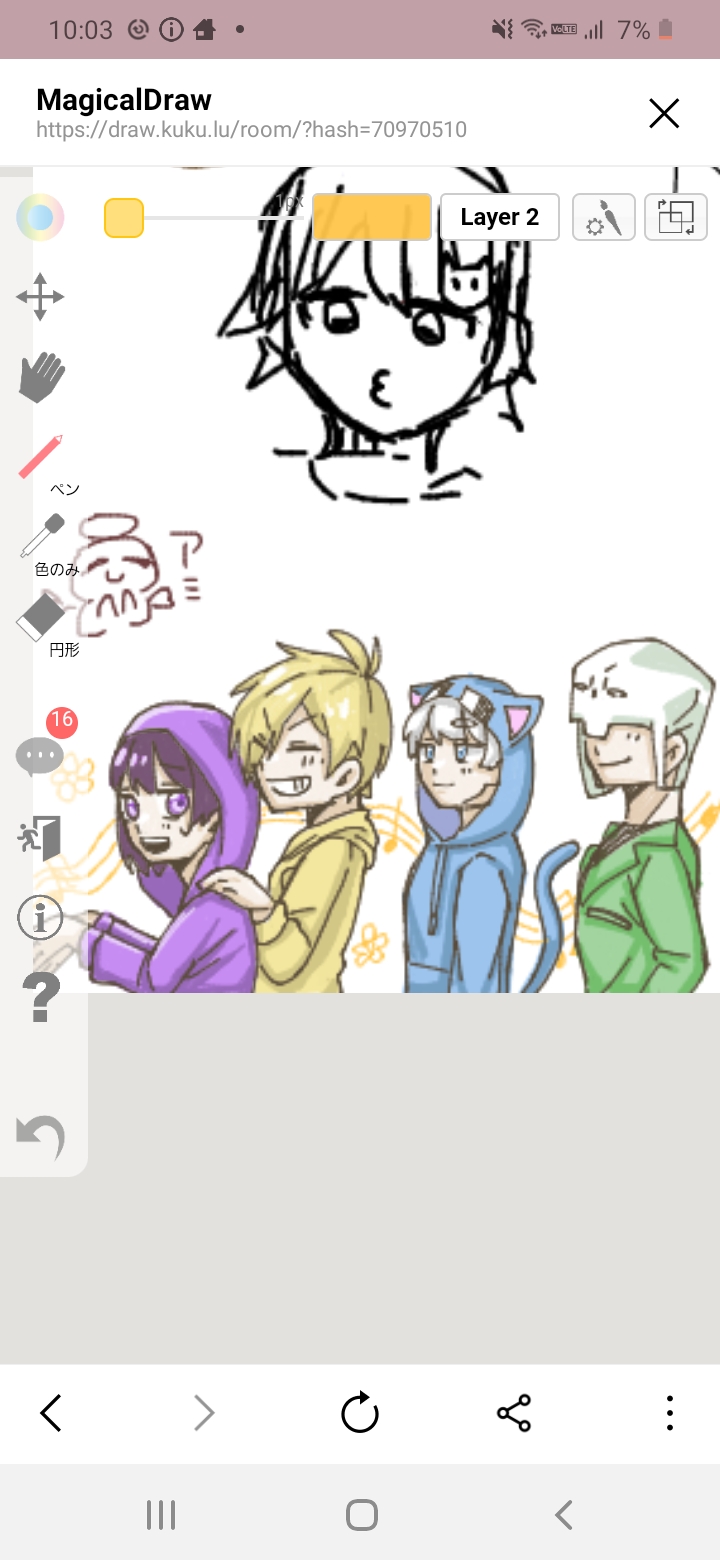Tap the yellow brush color swatch
The width and height of the screenshot is (720, 1560).
(x=124, y=218)
